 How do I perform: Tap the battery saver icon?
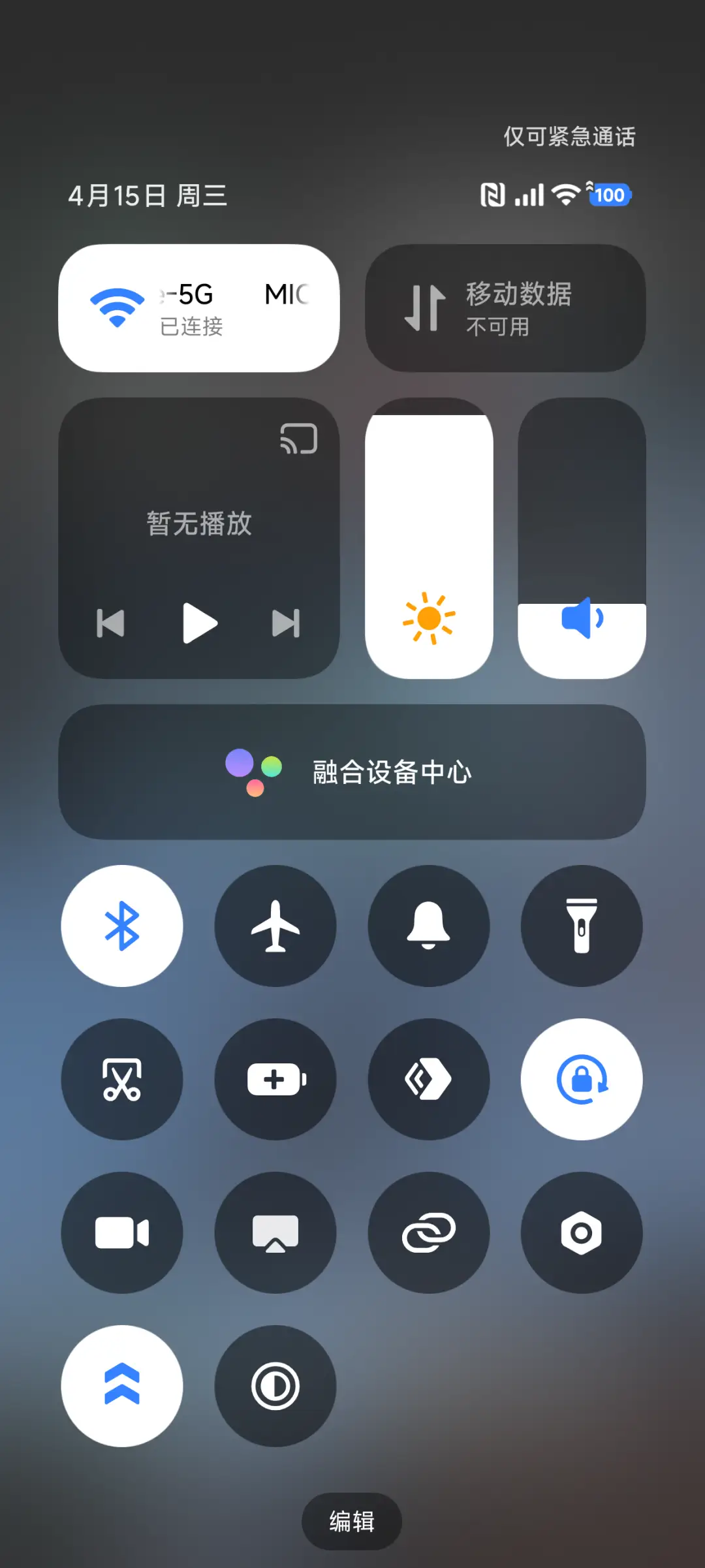(275, 1080)
